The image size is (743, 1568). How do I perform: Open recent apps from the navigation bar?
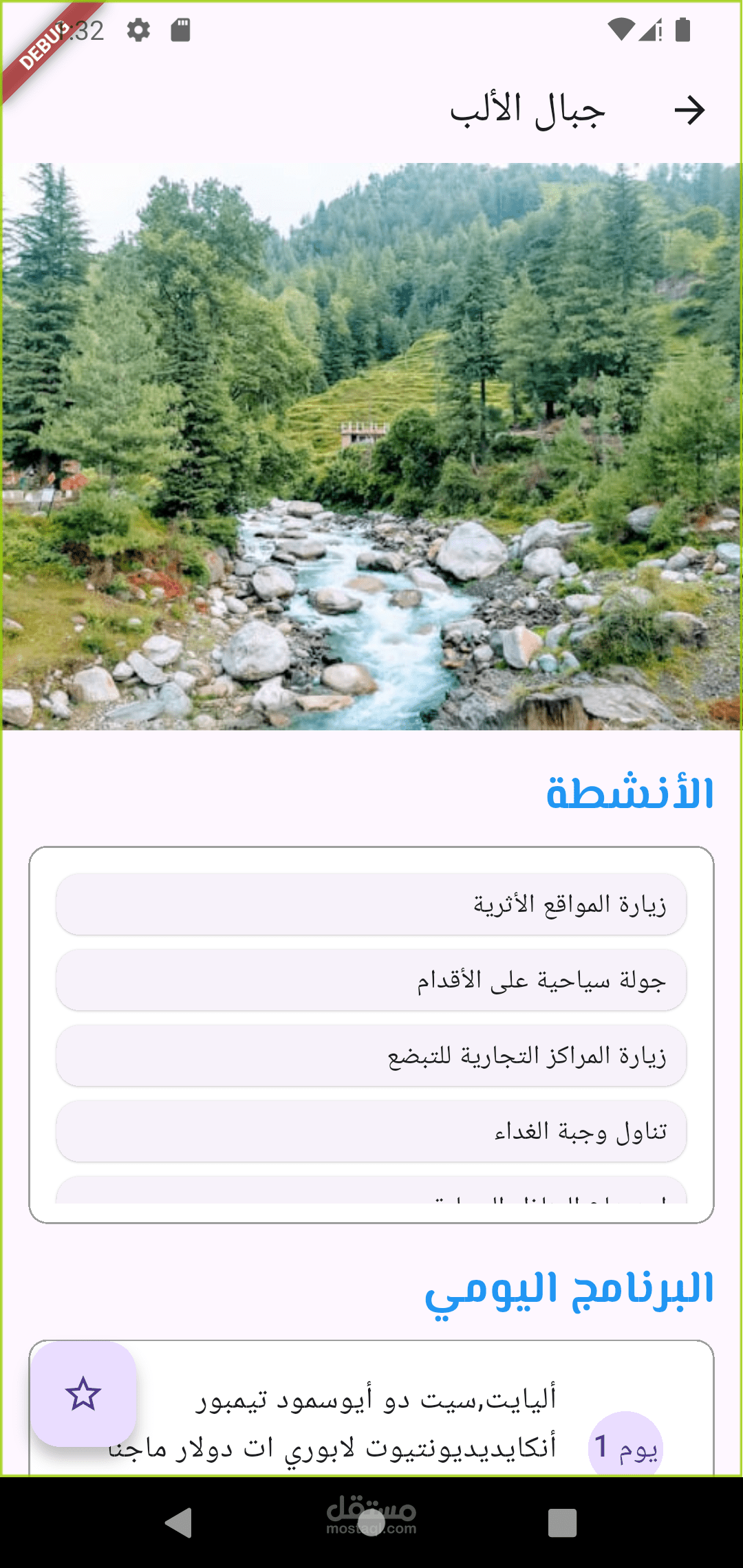562,1522
